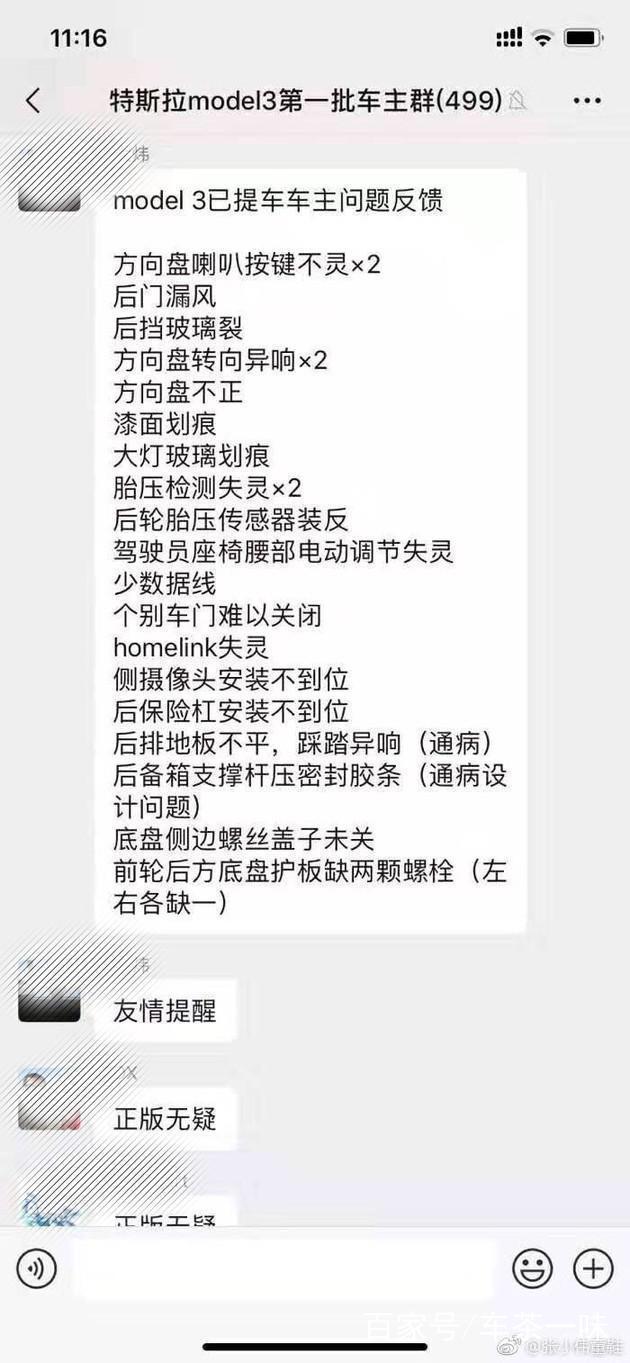The height and width of the screenshot is (1363, 630).
Task: Open the group chat overflow menu
Action: click(587, 100)
